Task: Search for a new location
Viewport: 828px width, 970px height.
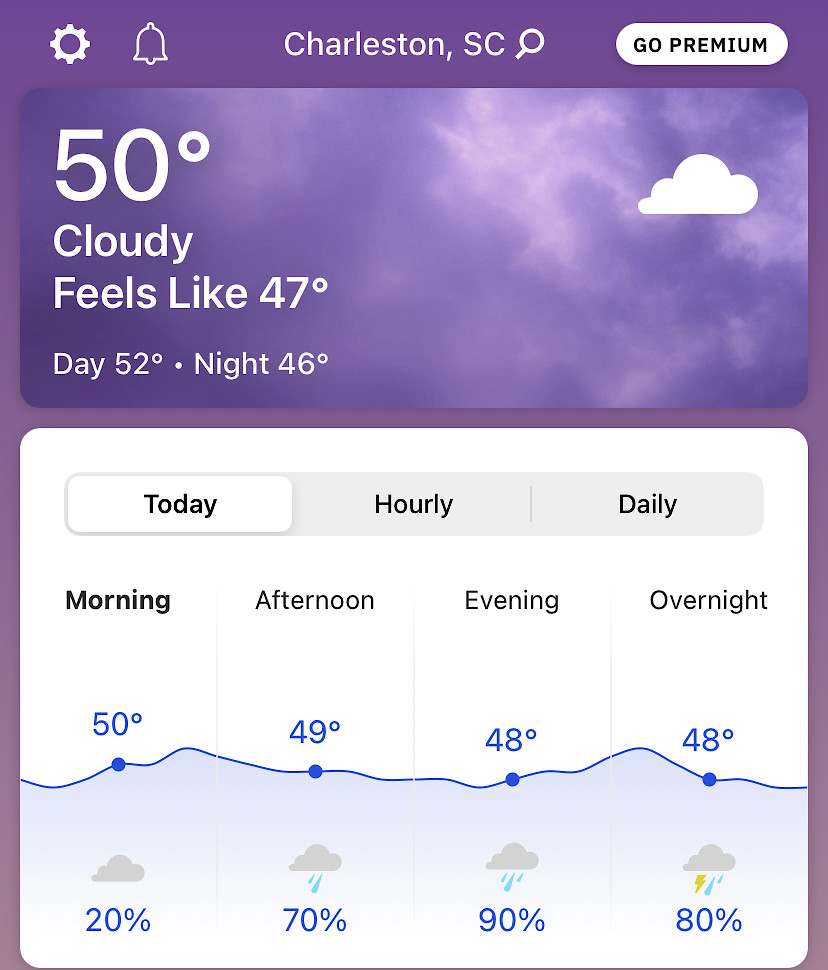Action: point(530,44)
